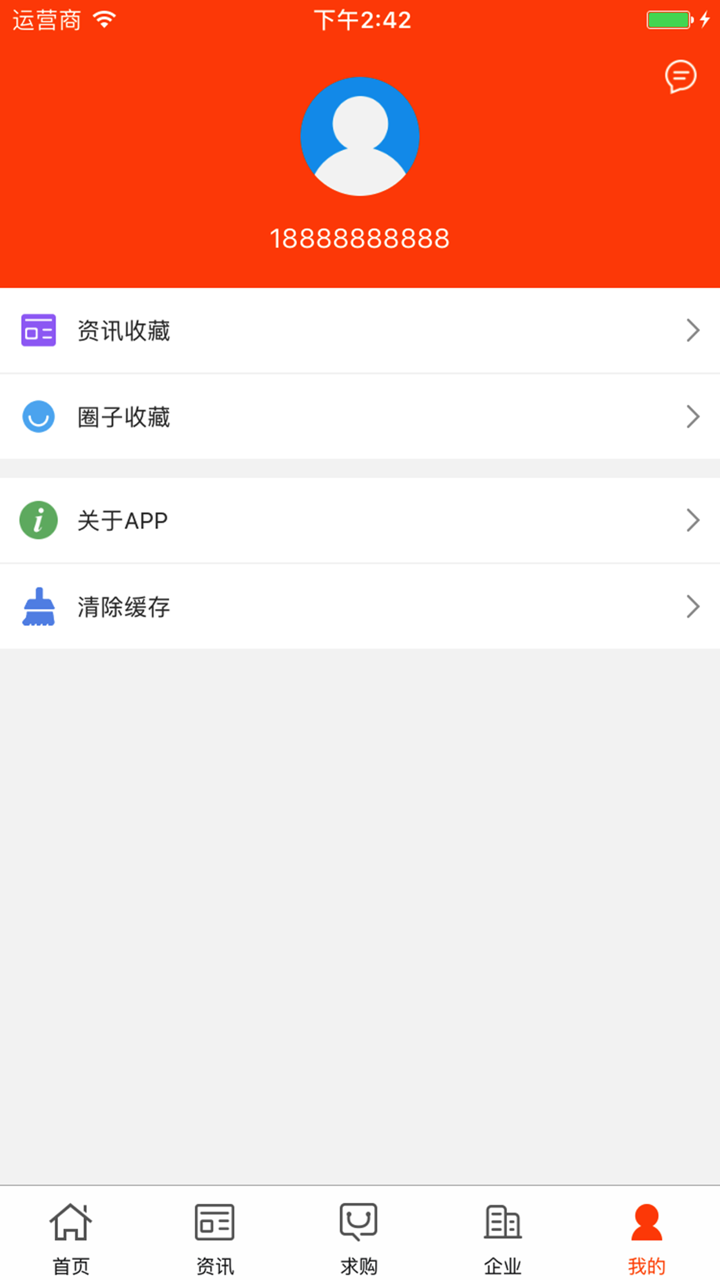Tap the phone number 18888888888

(360, 238)
